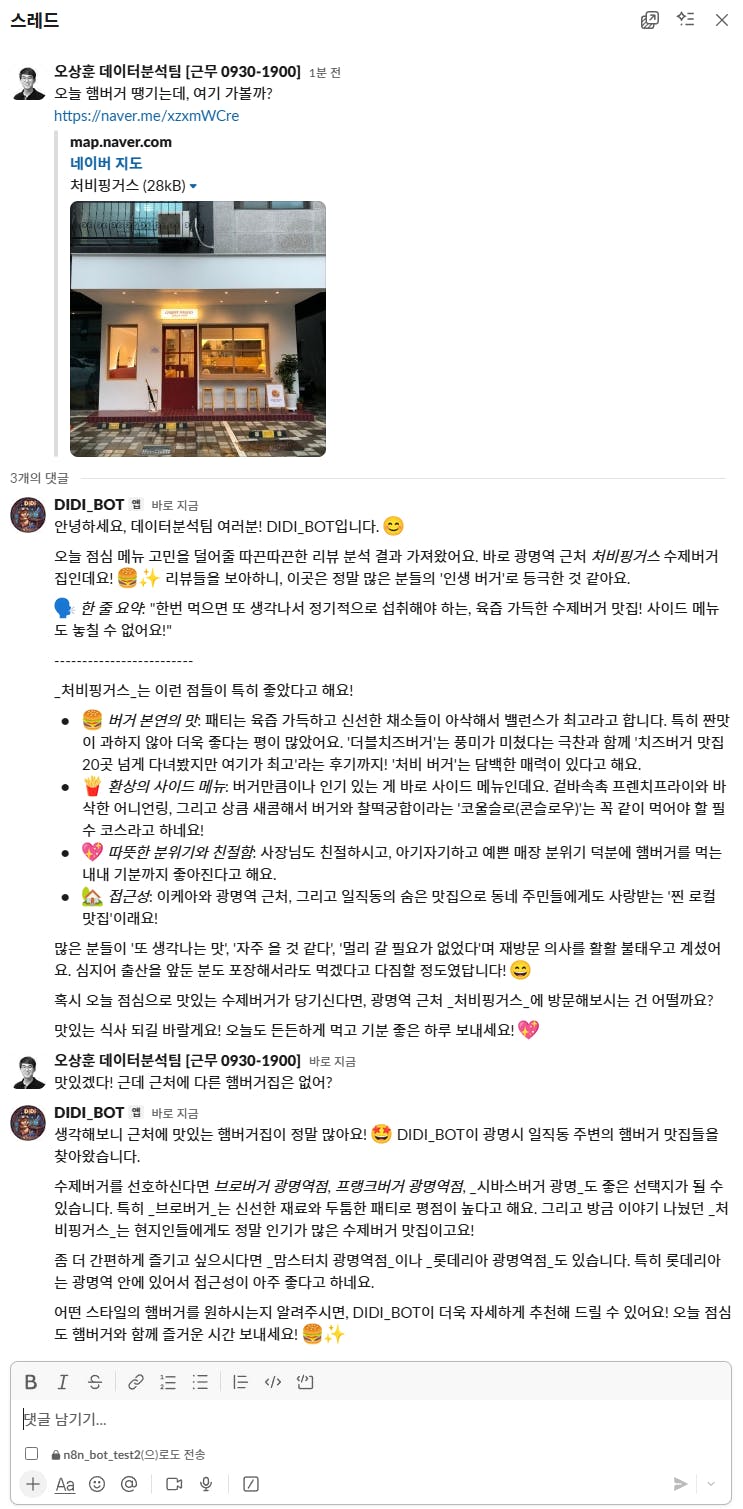Insert a link in the reply
This screenshot has height=1509, width=743.
point(136,1382)
